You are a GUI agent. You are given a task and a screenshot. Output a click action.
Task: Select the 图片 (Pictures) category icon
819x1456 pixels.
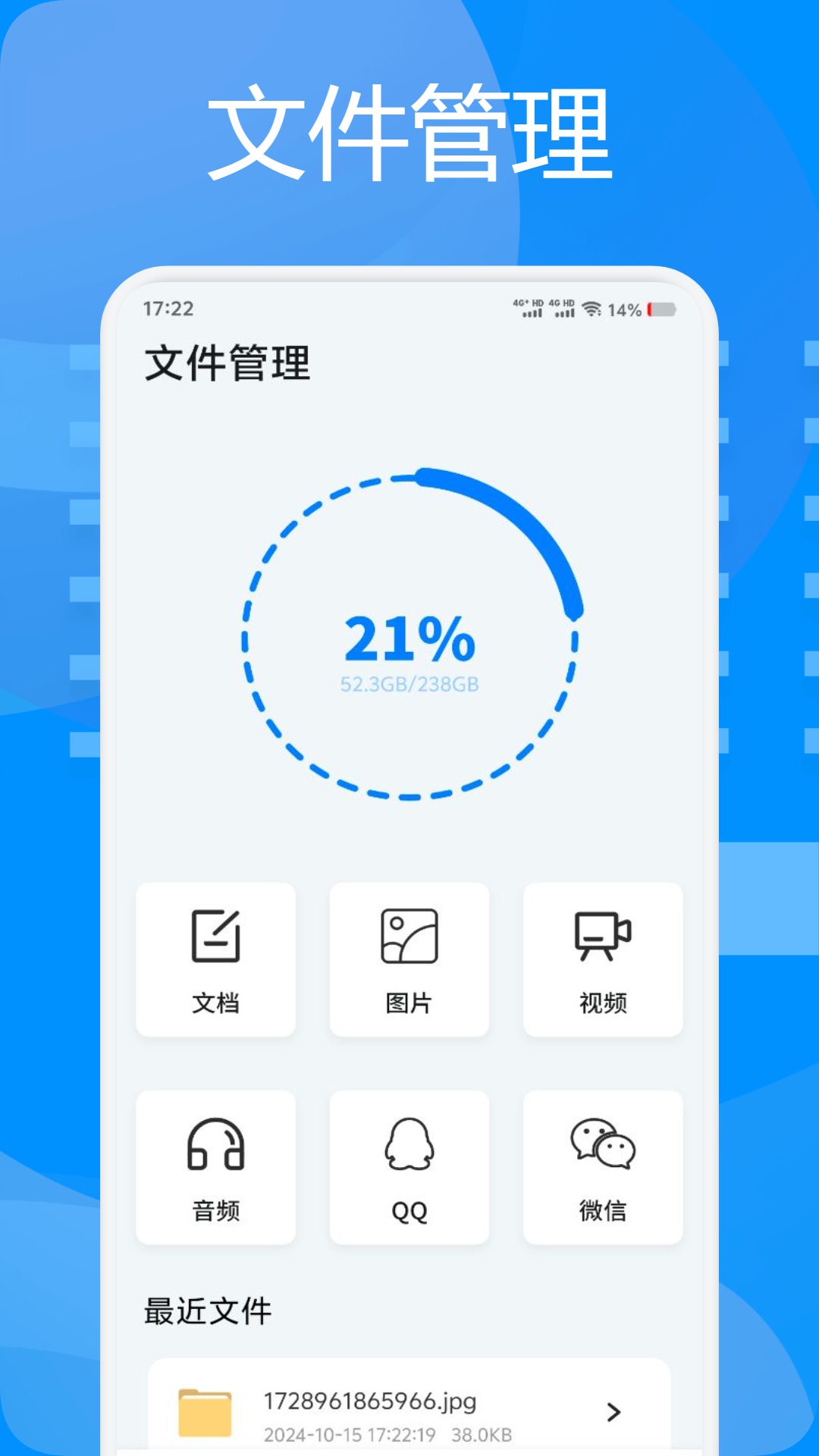pyautogui.click(x=409, y=935)
